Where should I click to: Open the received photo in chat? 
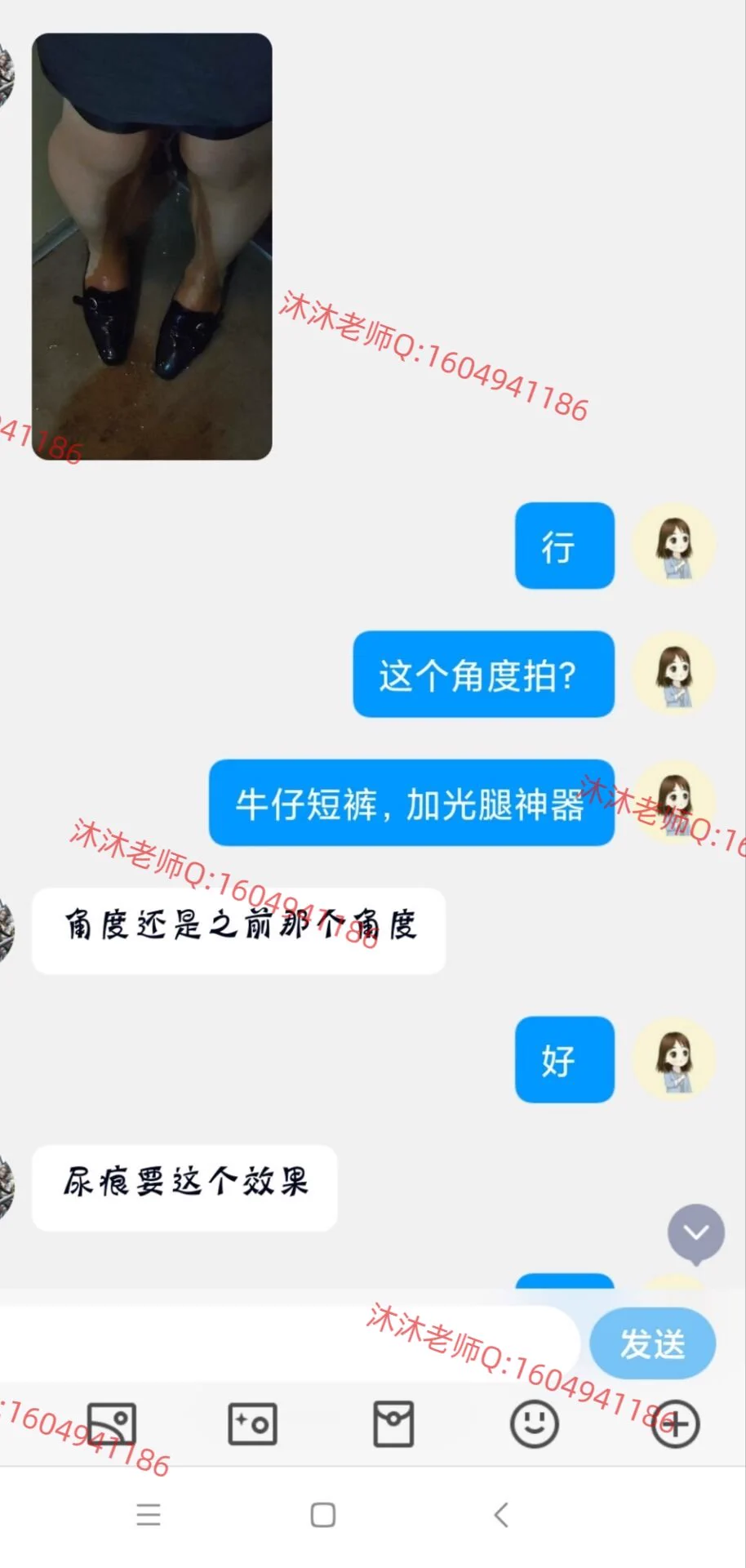point(152,247)
